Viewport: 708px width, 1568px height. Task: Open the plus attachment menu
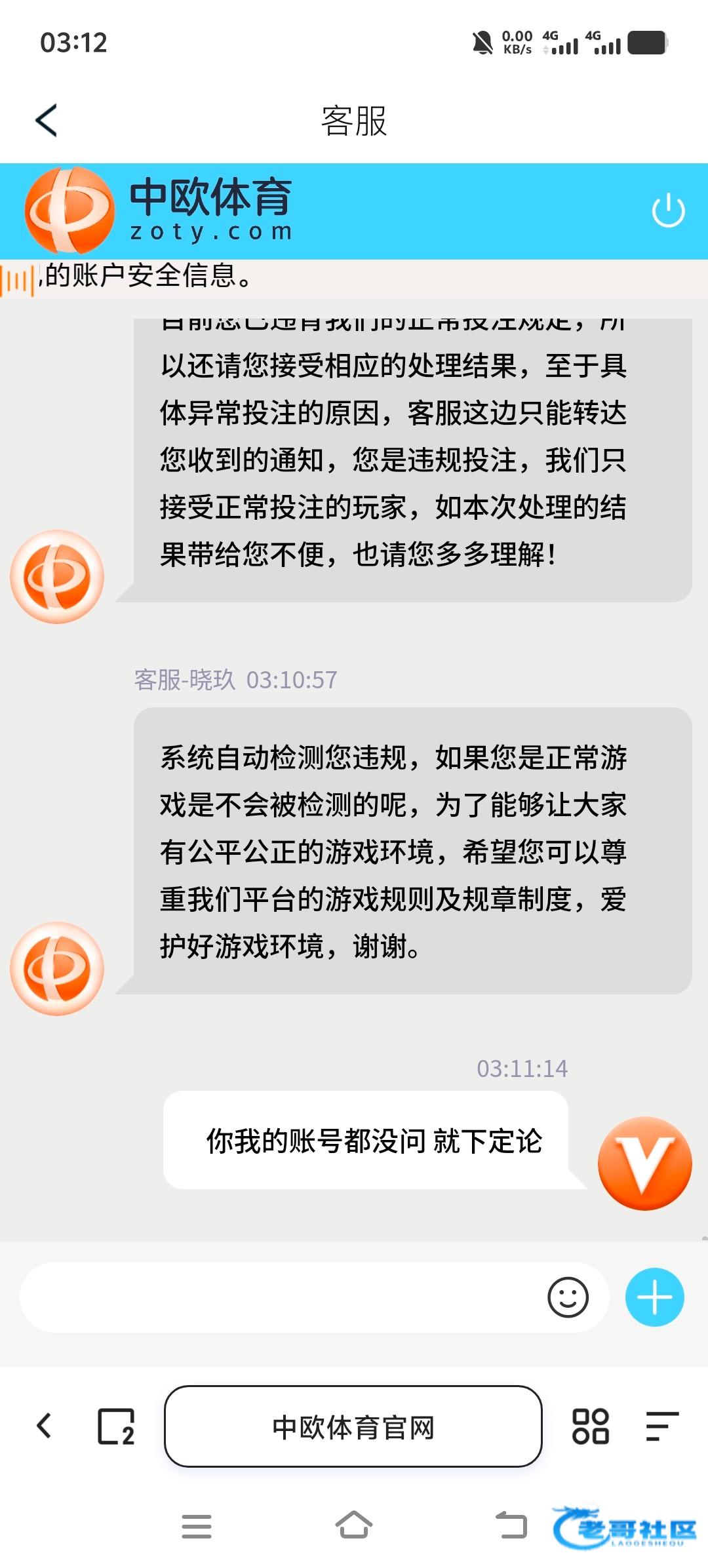[654, 1297]
